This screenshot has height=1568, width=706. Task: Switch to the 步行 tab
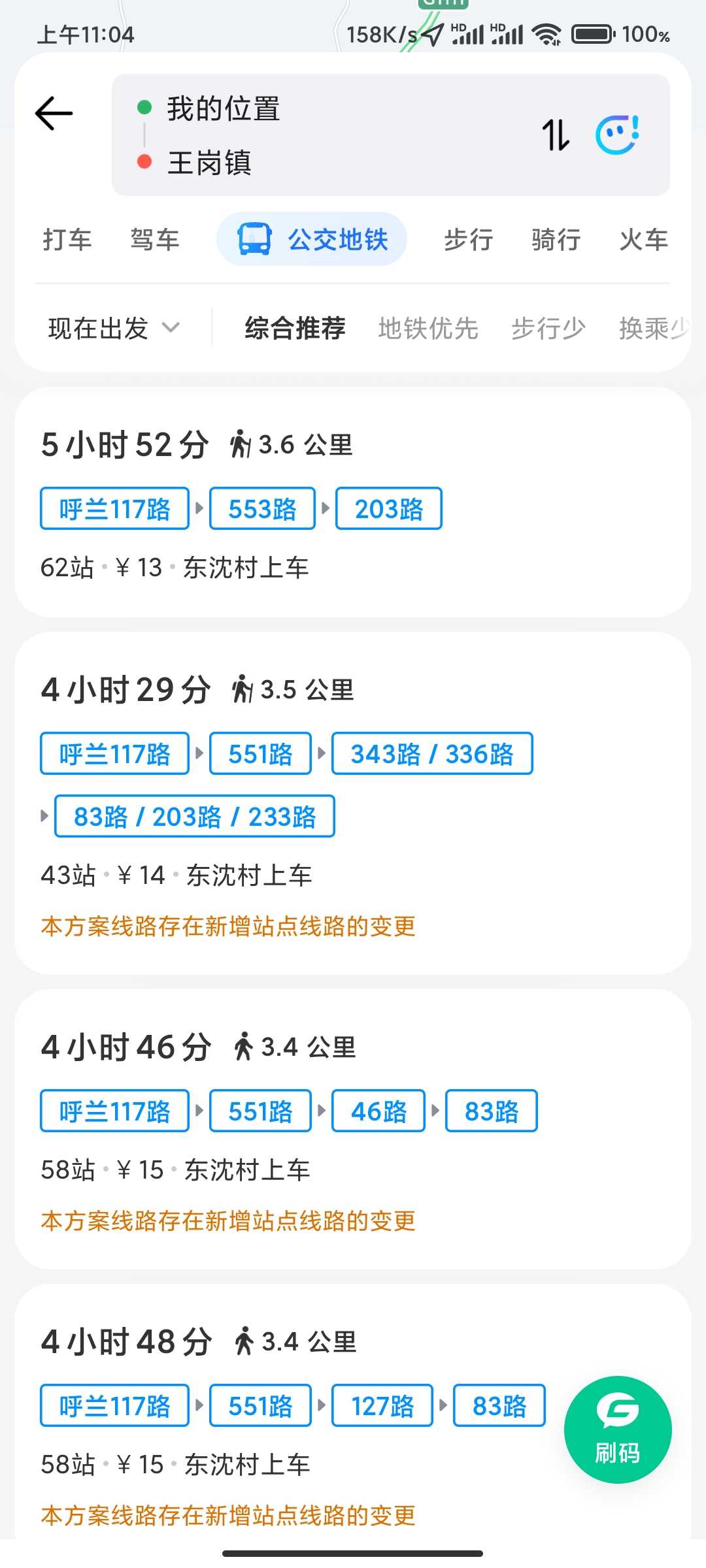469,240
